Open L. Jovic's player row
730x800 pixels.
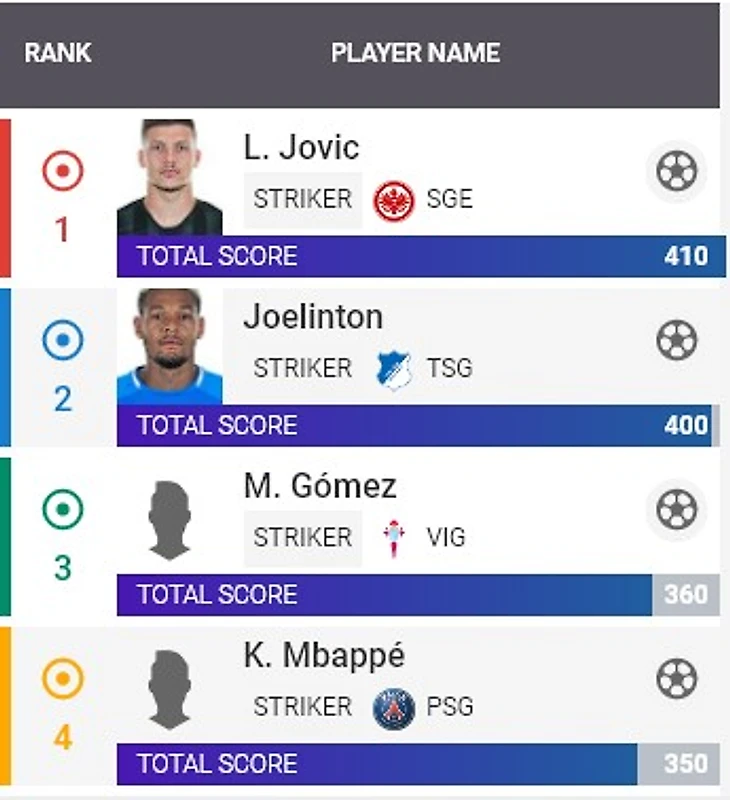click(x=301, y=148)
